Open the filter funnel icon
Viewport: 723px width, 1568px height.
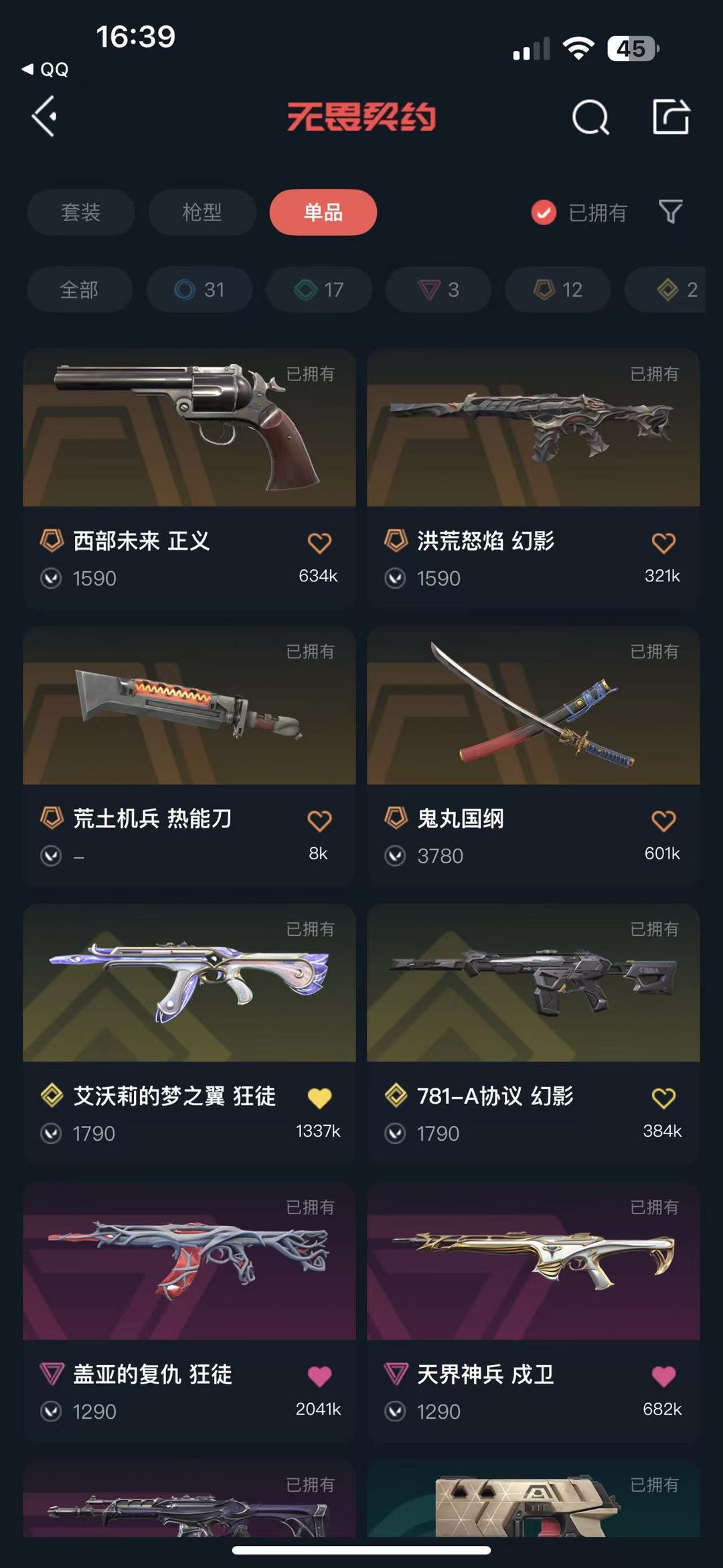(671, 212)
